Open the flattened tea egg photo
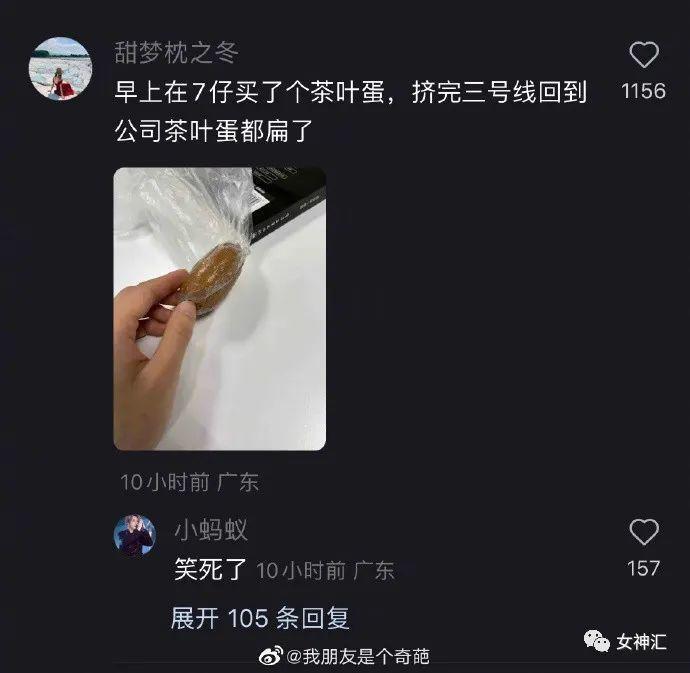Viewport: 690px width, 673px height. coord(219,308)
